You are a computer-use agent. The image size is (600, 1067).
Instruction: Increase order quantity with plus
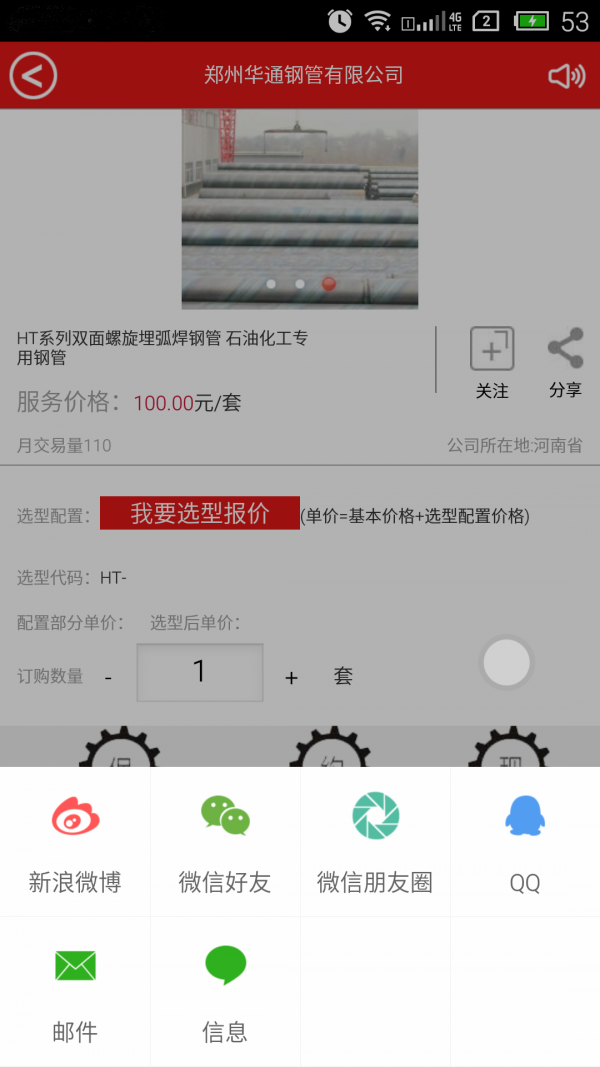point(291,678)
